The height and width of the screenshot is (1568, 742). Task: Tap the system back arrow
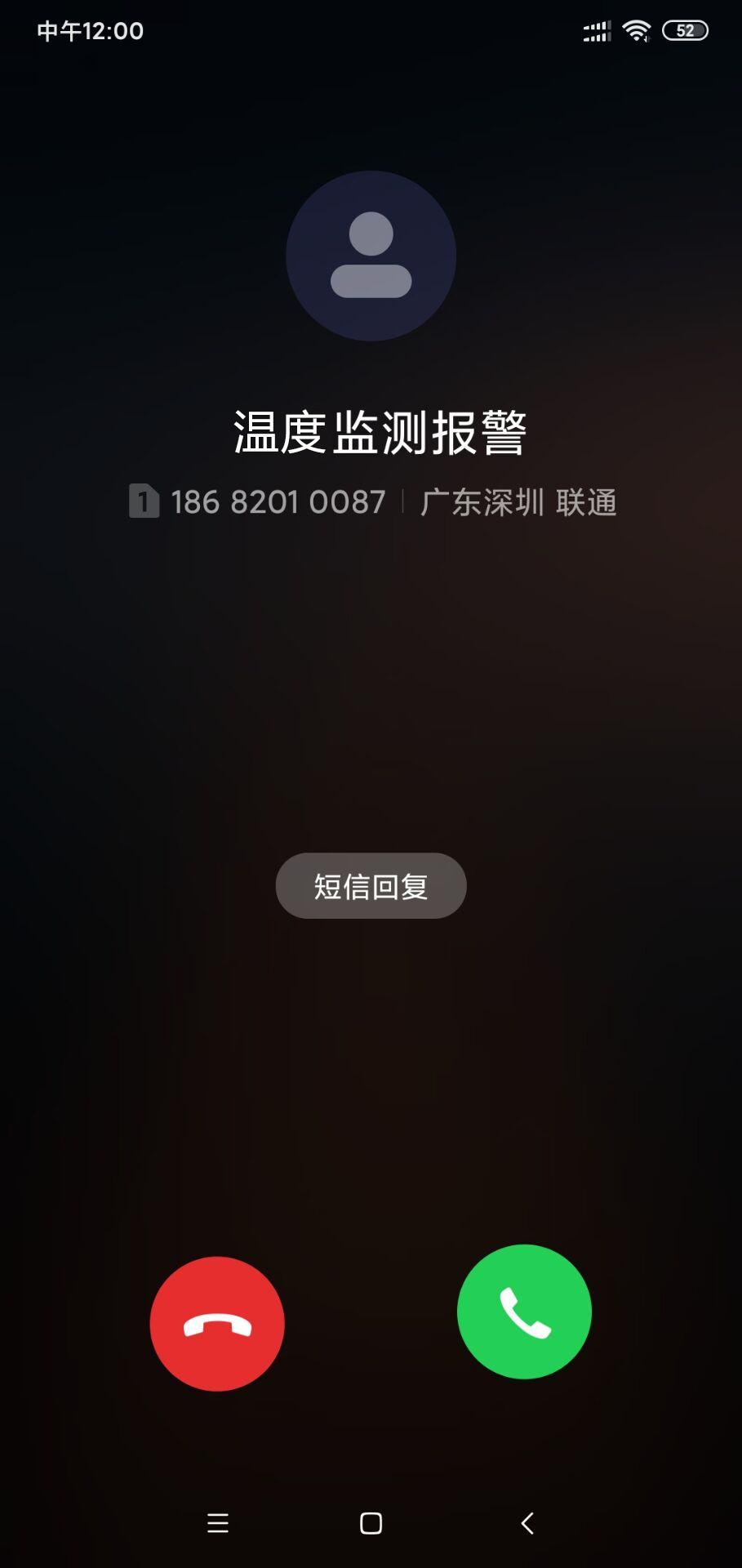tap(527, 1523)
